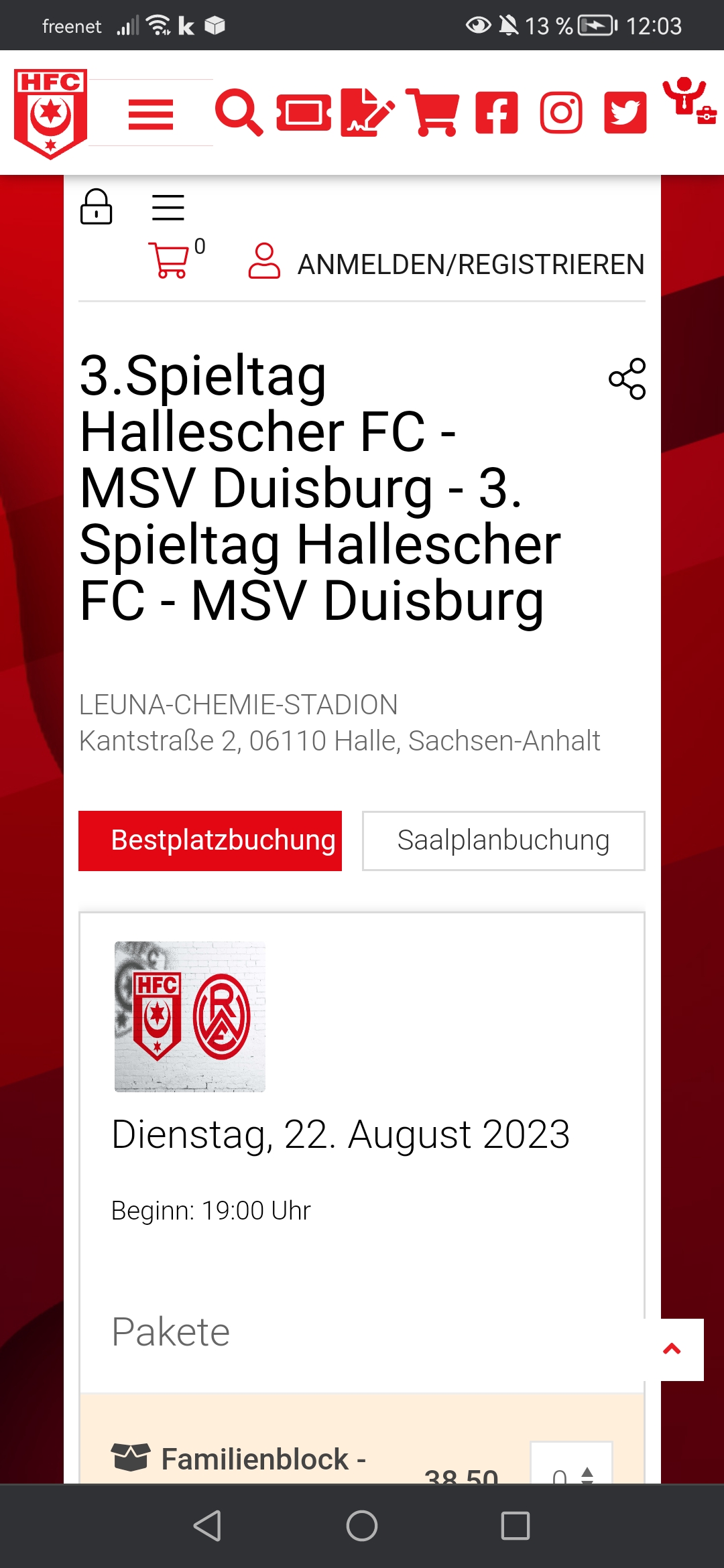Open the search icon in header
The width and height of the screenshot is (724, 1568).
pos(239,113)
